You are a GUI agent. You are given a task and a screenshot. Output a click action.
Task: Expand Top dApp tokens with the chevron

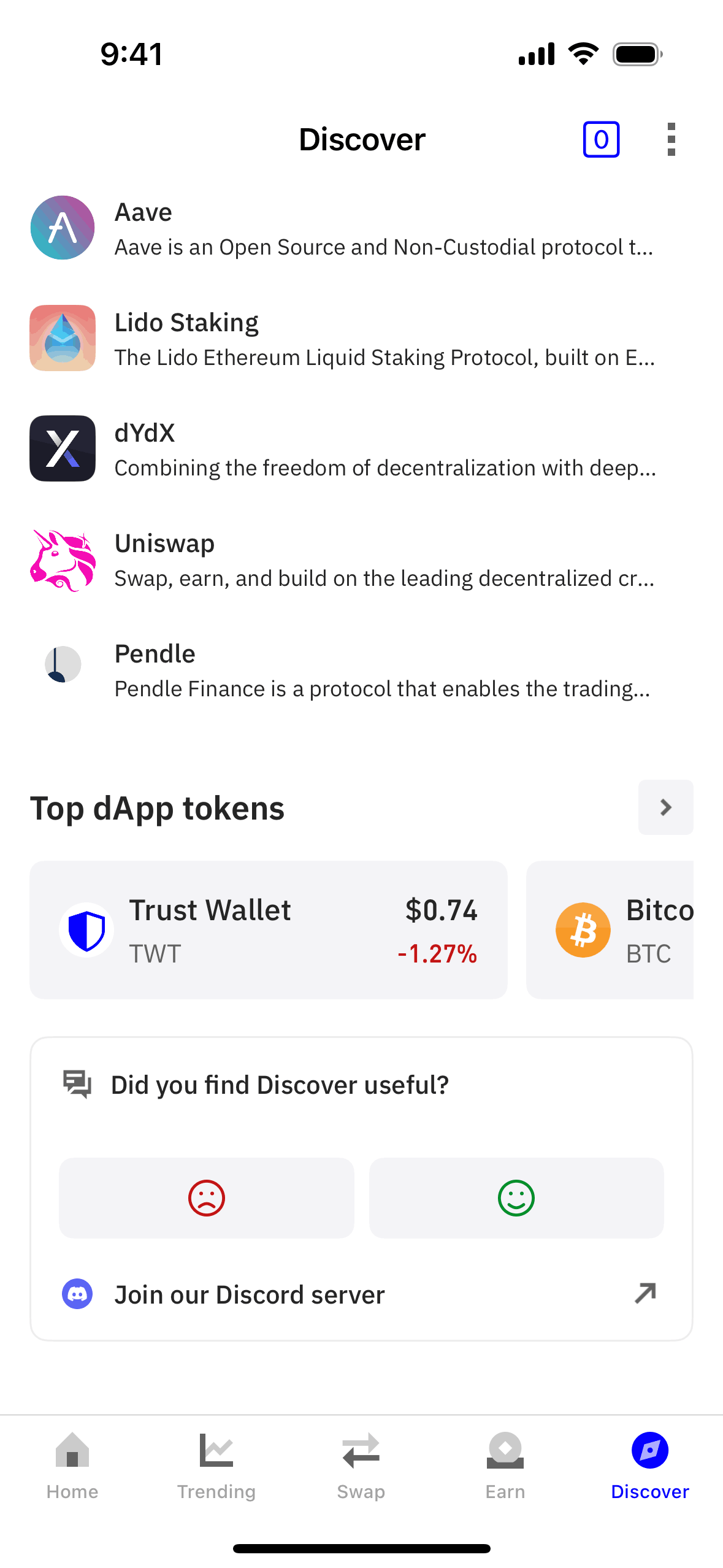665,807
